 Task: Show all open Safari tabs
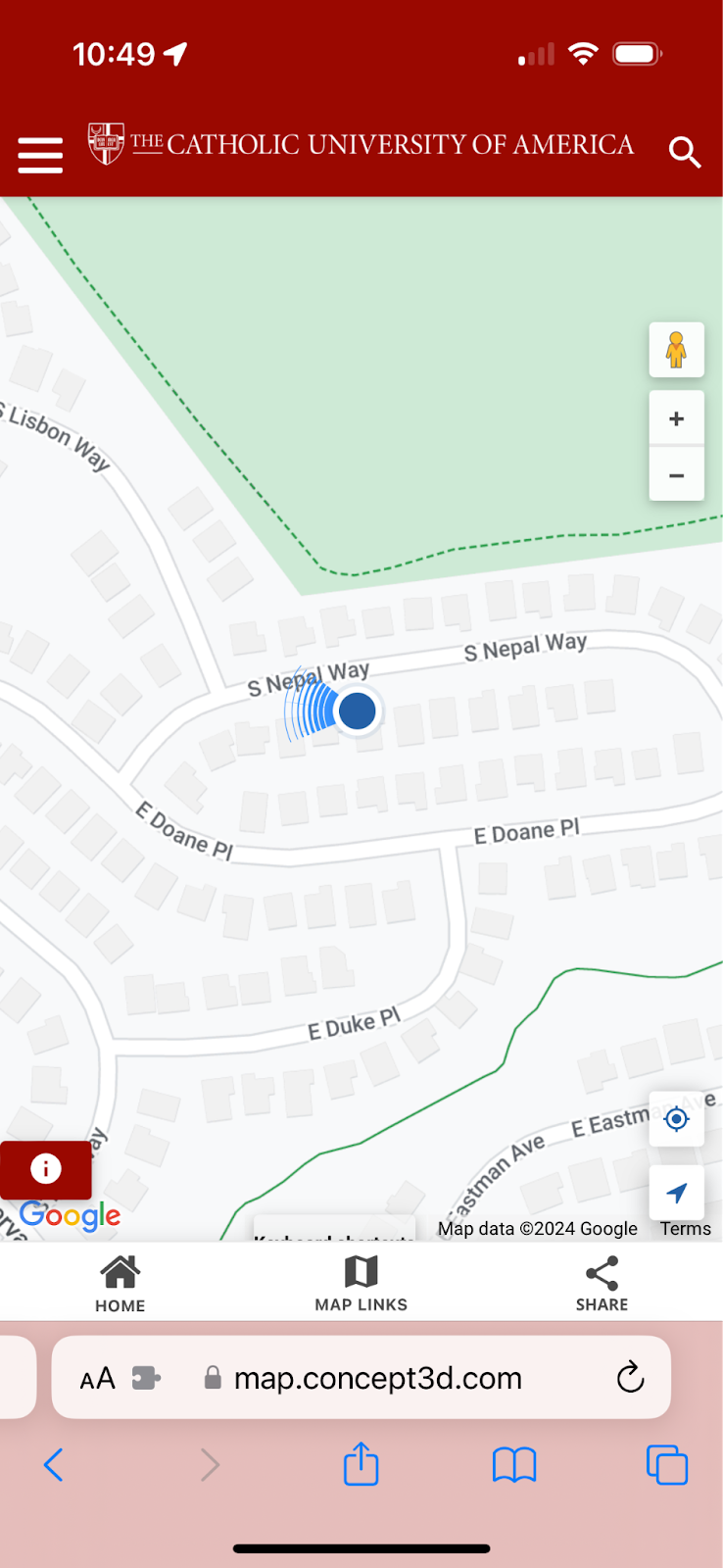click(x=667, y=1465)
